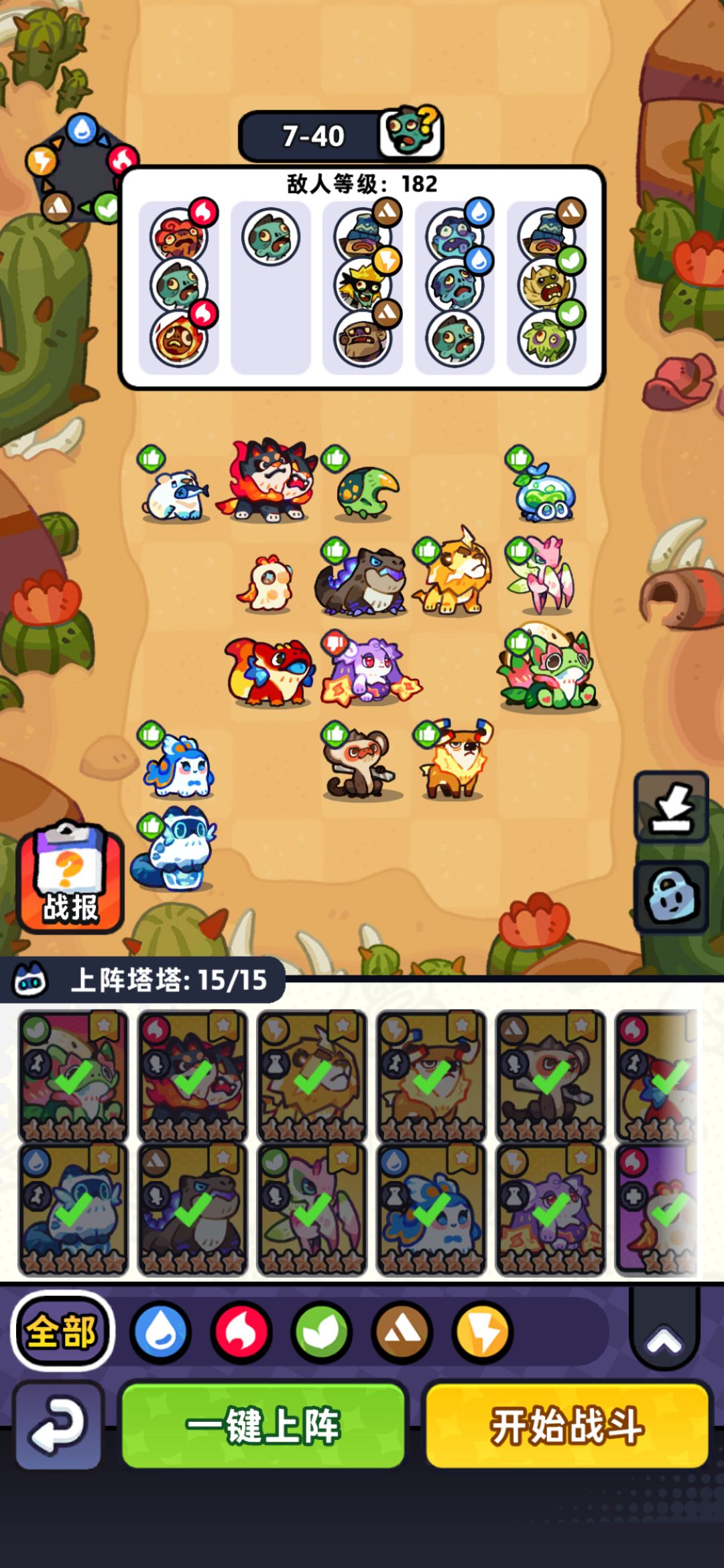Image resolution: width=724 pixels, height=1568 pixels.
Task: Filter towers by grass element
Action: (x=322, y=1331)
